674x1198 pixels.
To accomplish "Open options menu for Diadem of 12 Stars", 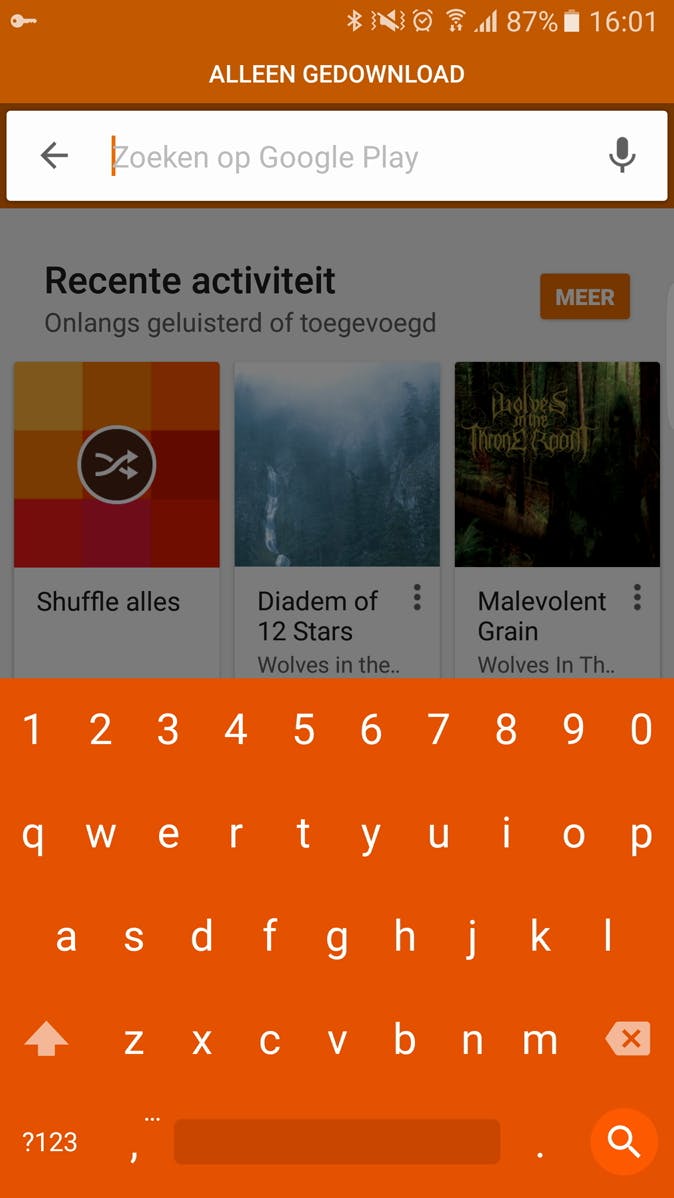I will [417, 599].
